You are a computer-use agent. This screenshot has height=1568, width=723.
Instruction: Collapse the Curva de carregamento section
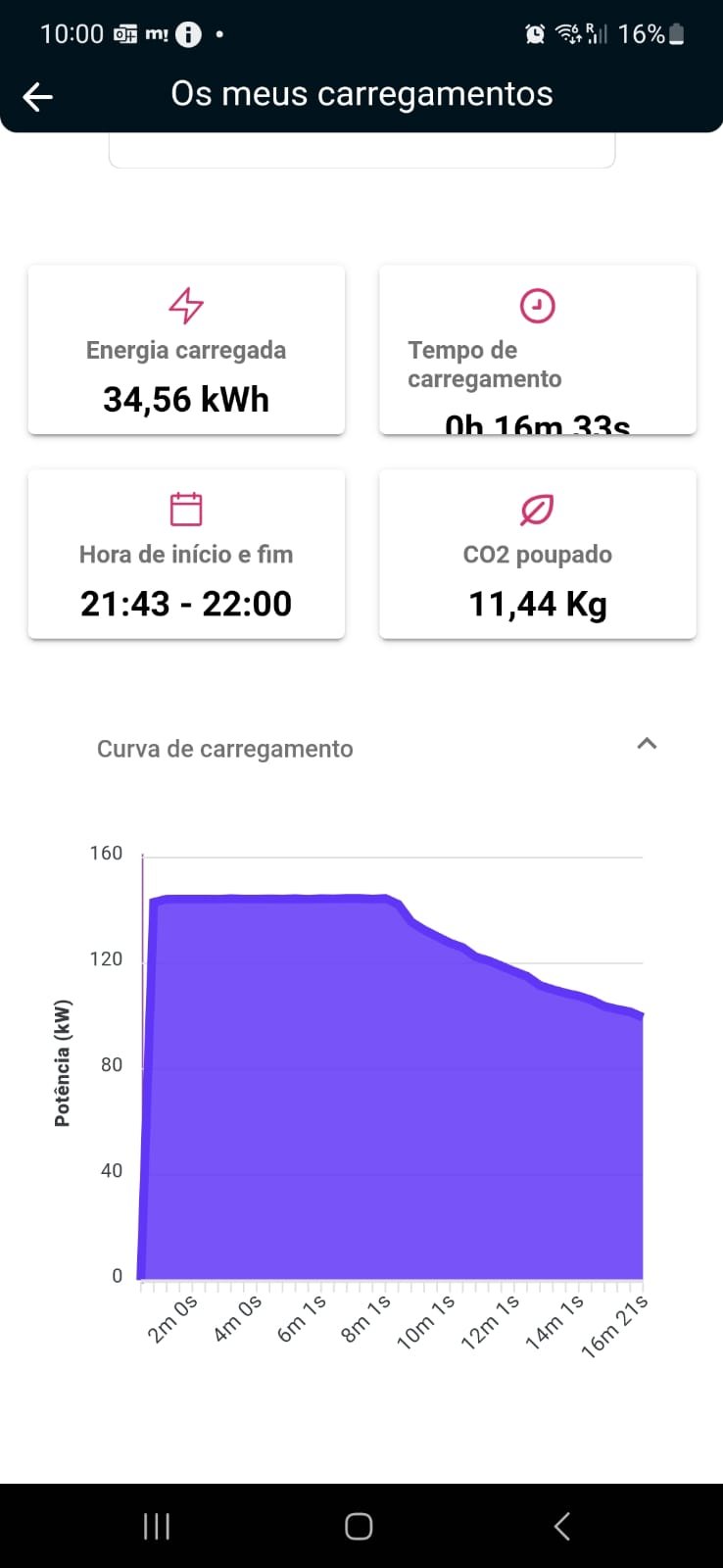click(x=647, y=744)
